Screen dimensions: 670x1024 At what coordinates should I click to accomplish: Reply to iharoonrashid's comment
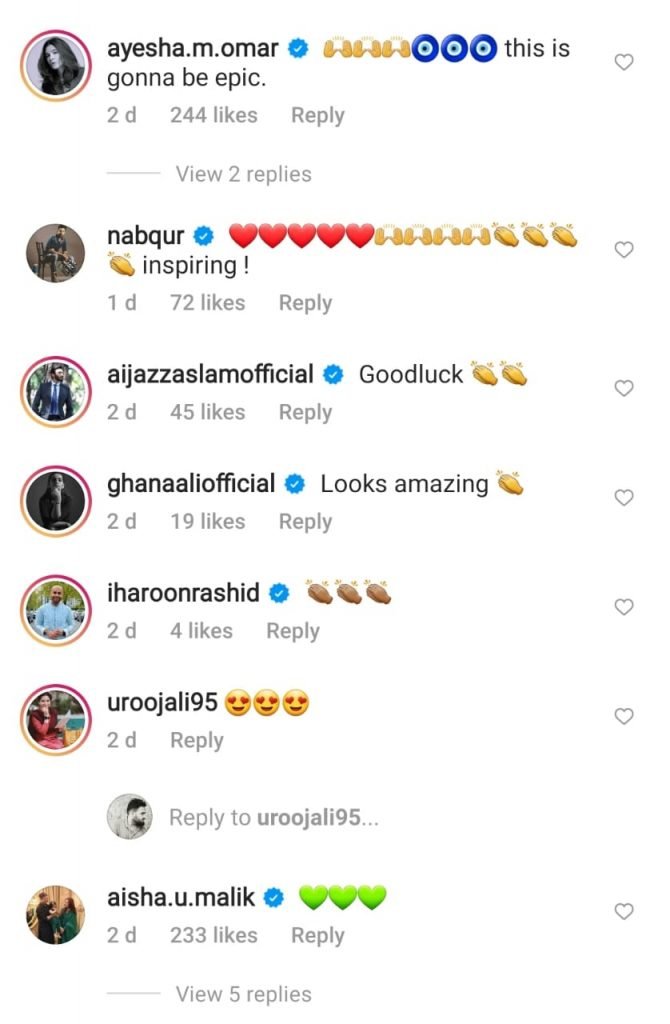tap(292, 631)
